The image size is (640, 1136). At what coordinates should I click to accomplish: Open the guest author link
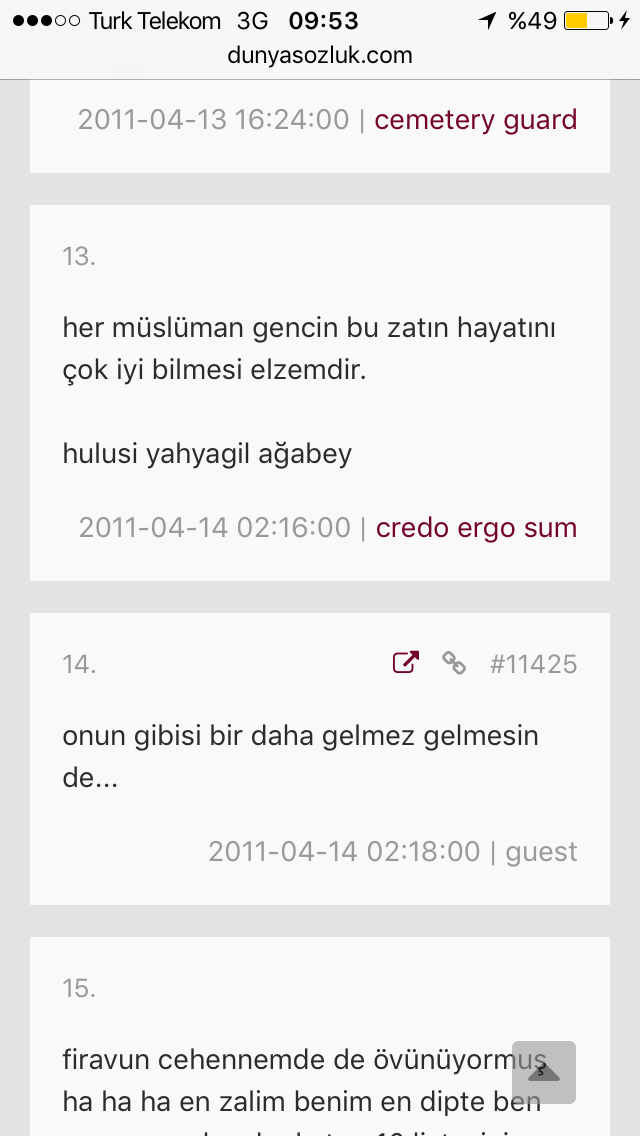click(x=541, y=852)
